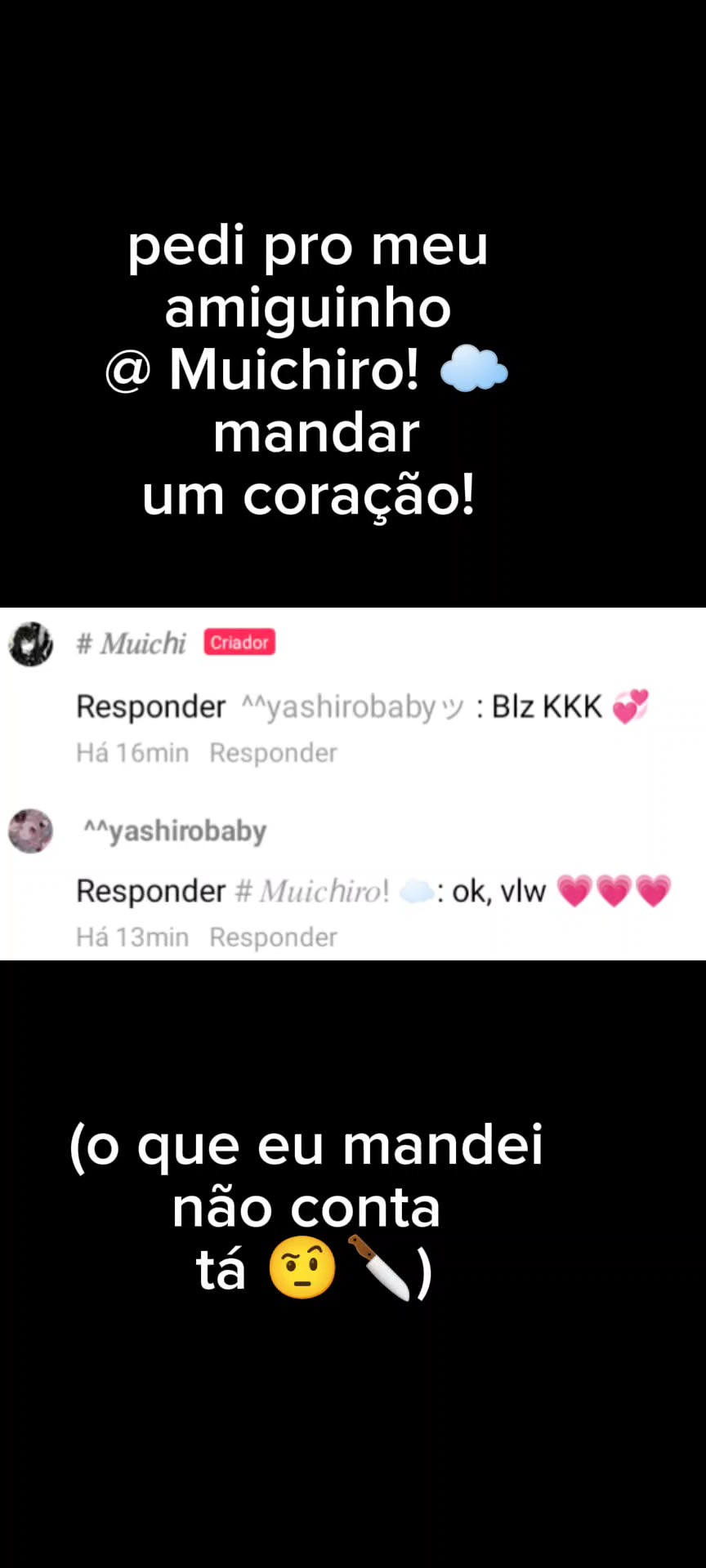
Task: Click the Há 16min timestamp
Action: 132,752
